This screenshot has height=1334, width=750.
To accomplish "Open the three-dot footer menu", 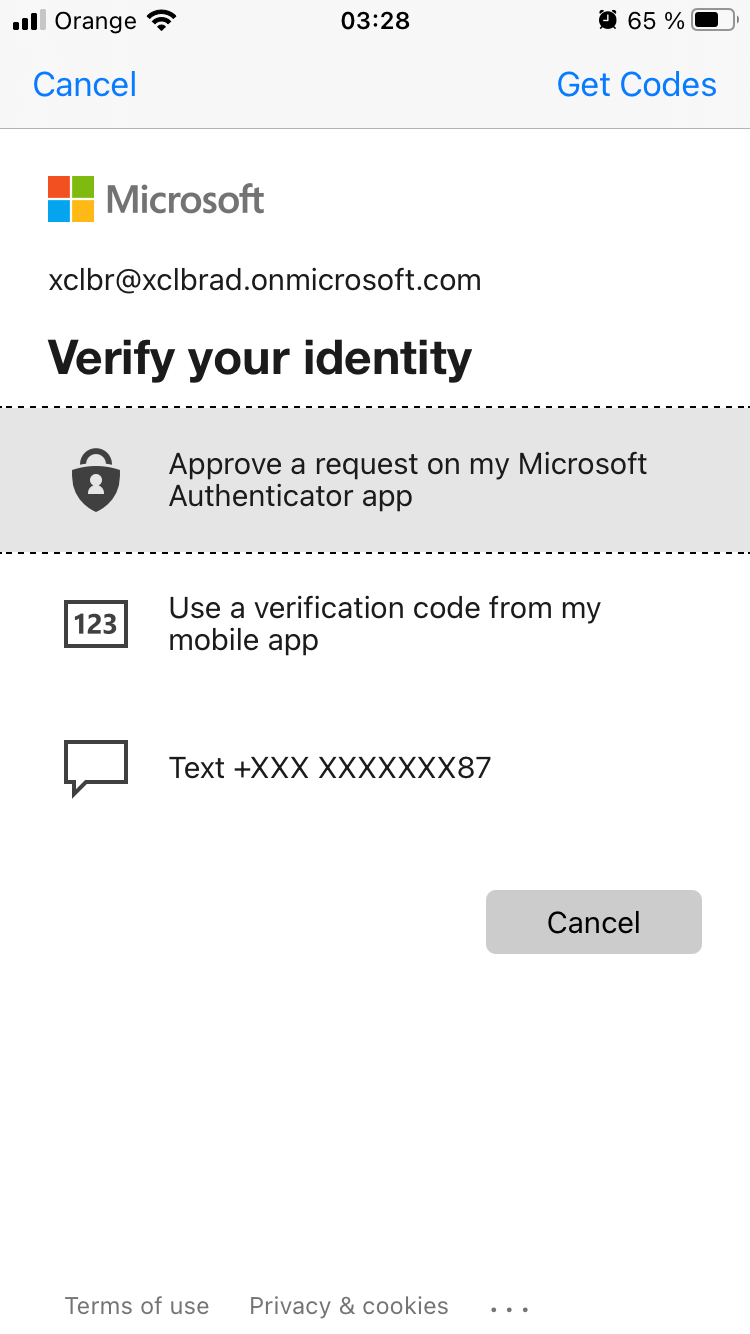I will click(509, 1308).
